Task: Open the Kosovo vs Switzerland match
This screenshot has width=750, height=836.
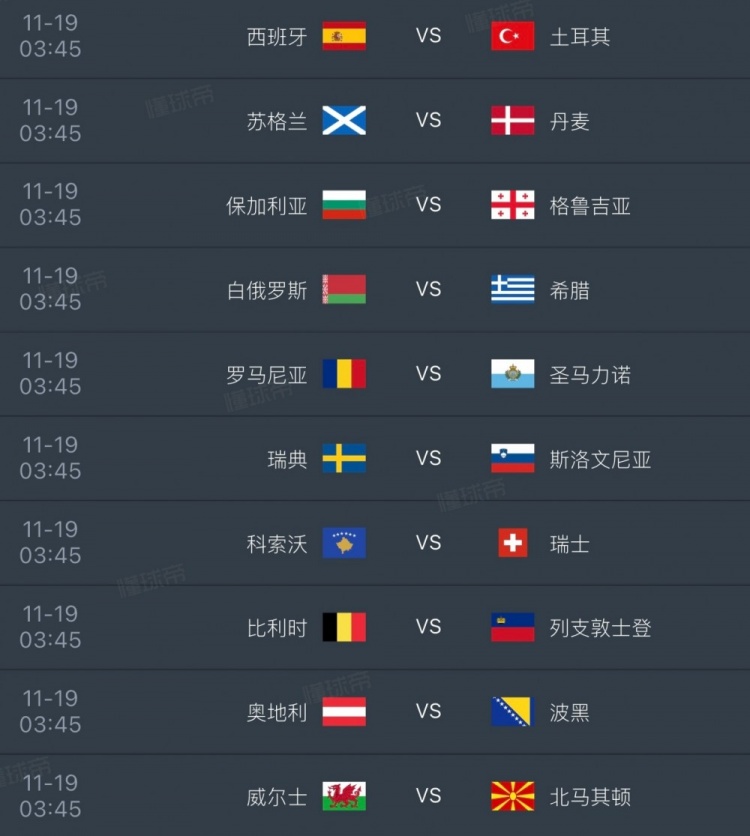Action: pyautogui.click(x=428, y=543)
